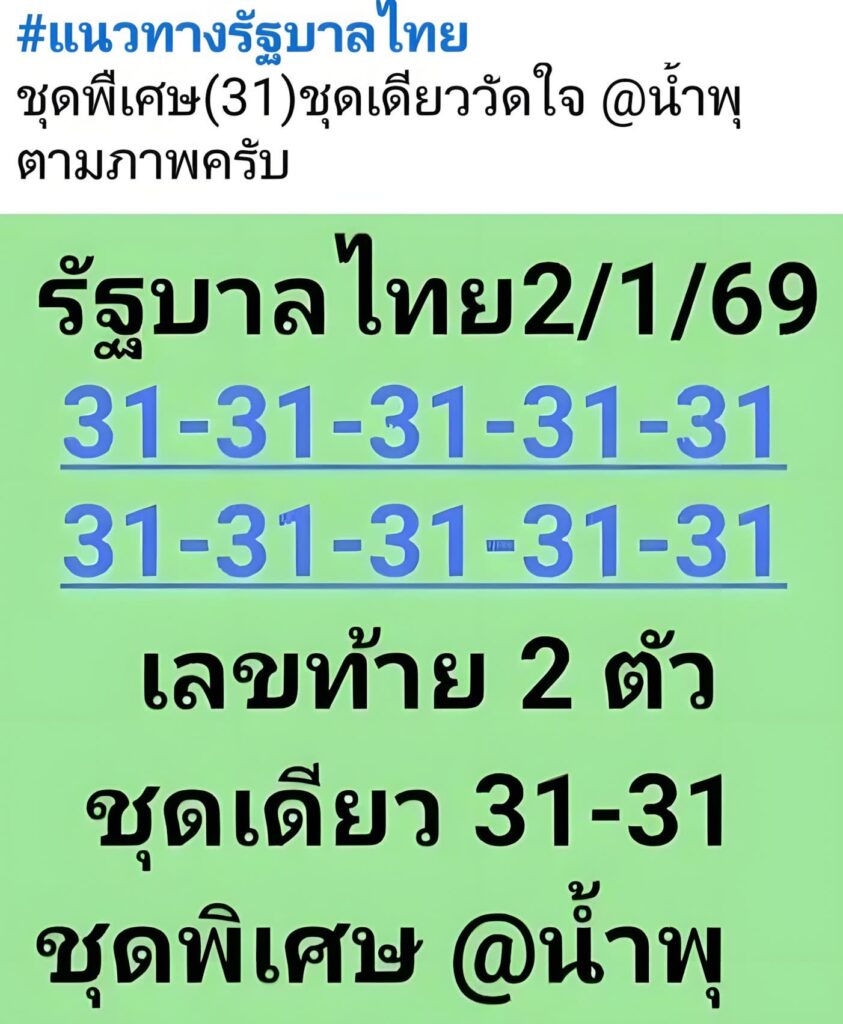Open the #แนวทางรัฐบาลไทย hashtag
The width and height of the screenshot is (843, 1024).
click(x=243, y=37)
